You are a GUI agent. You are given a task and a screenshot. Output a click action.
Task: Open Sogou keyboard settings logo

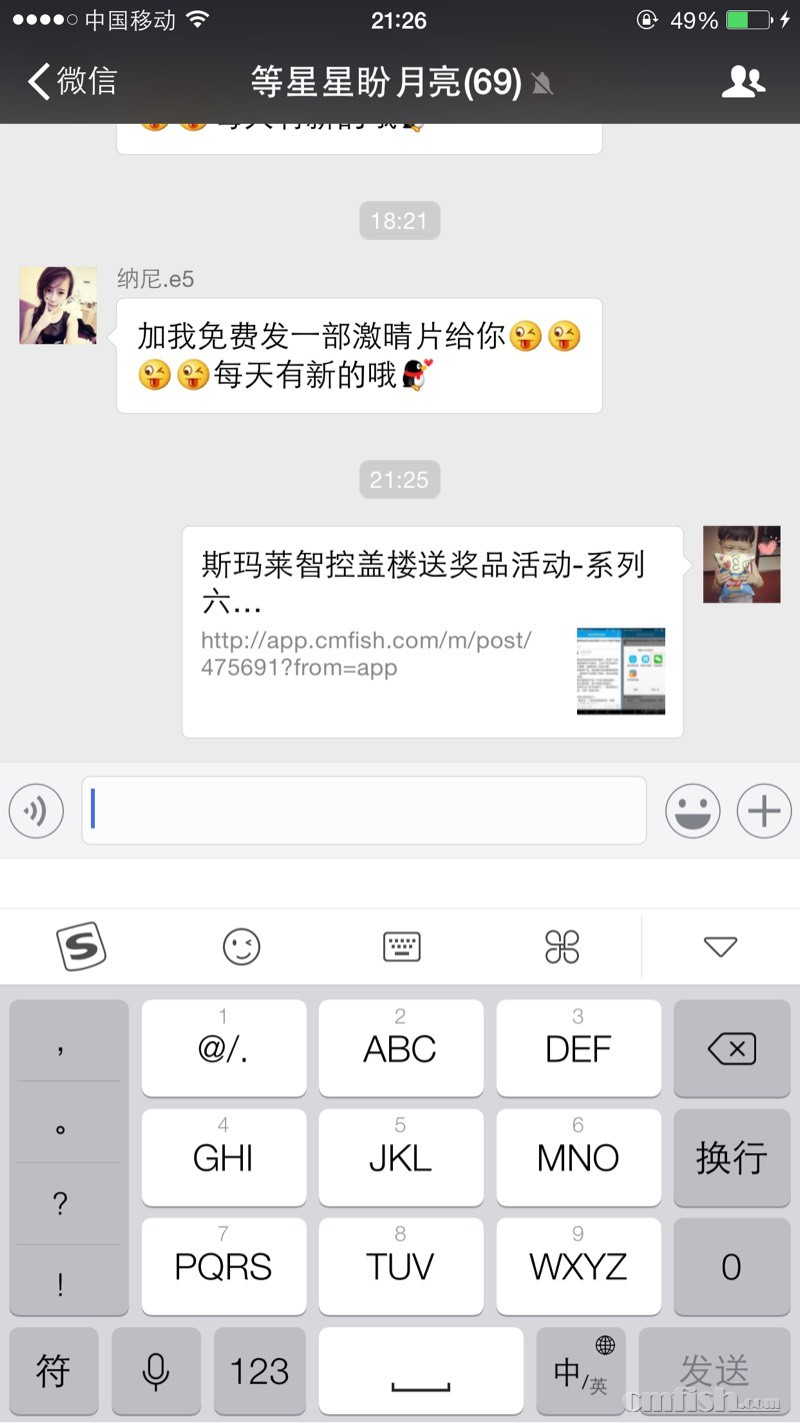pyautogui.click(x=80, y=946)
